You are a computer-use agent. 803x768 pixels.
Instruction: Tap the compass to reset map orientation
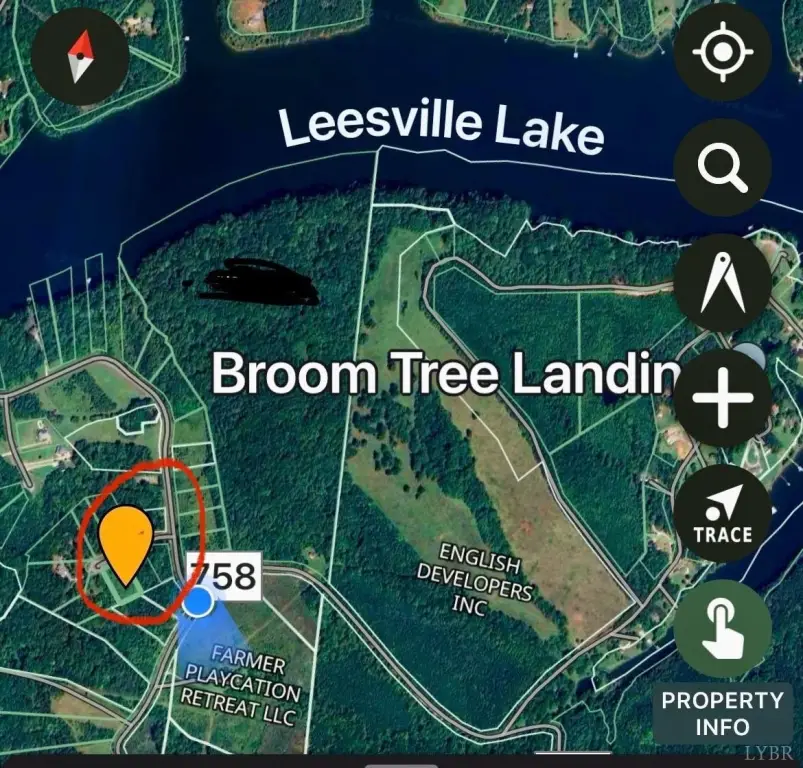[80, 55]
